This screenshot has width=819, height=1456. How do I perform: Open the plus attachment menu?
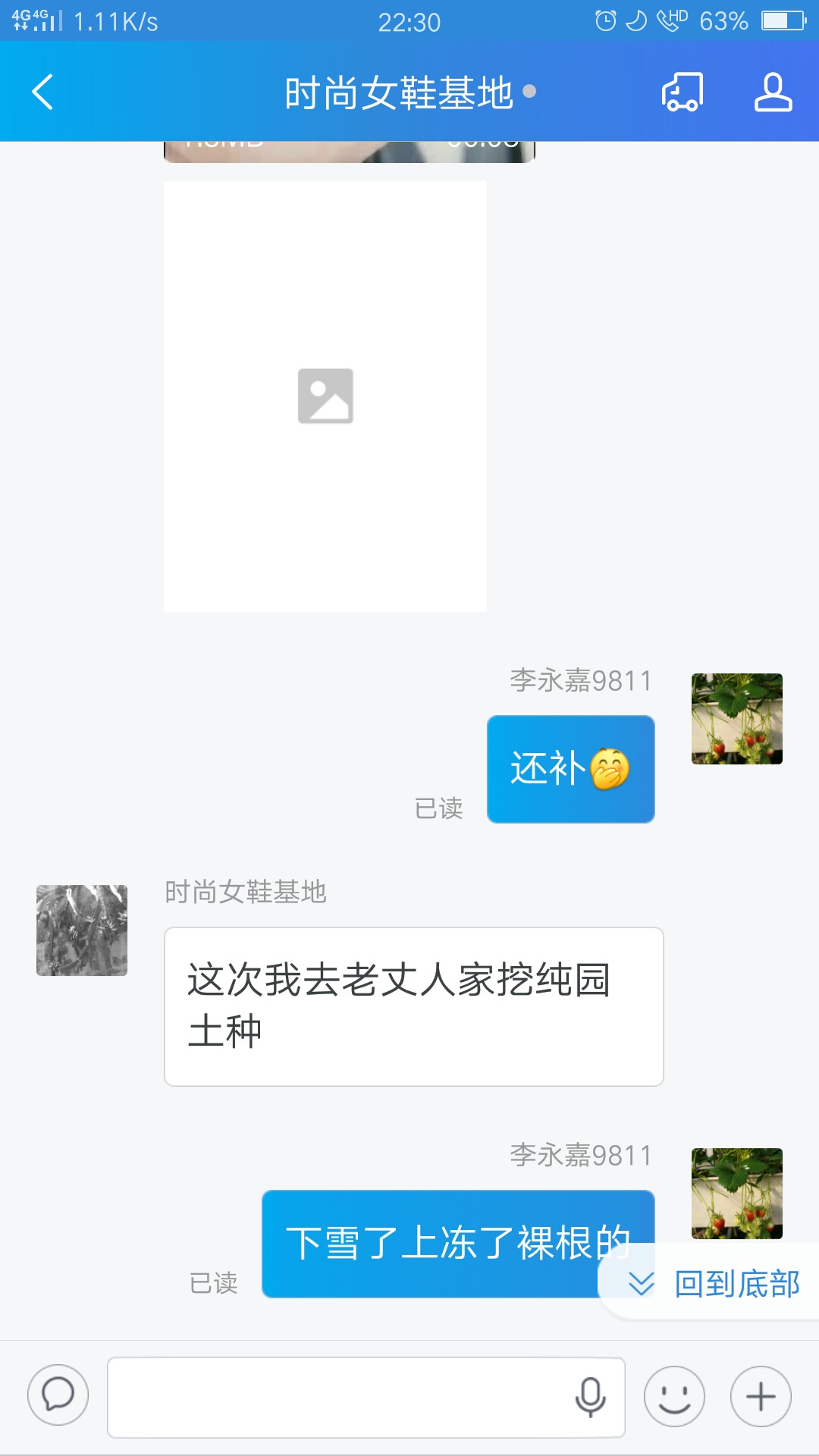[x=761, y=1396]
